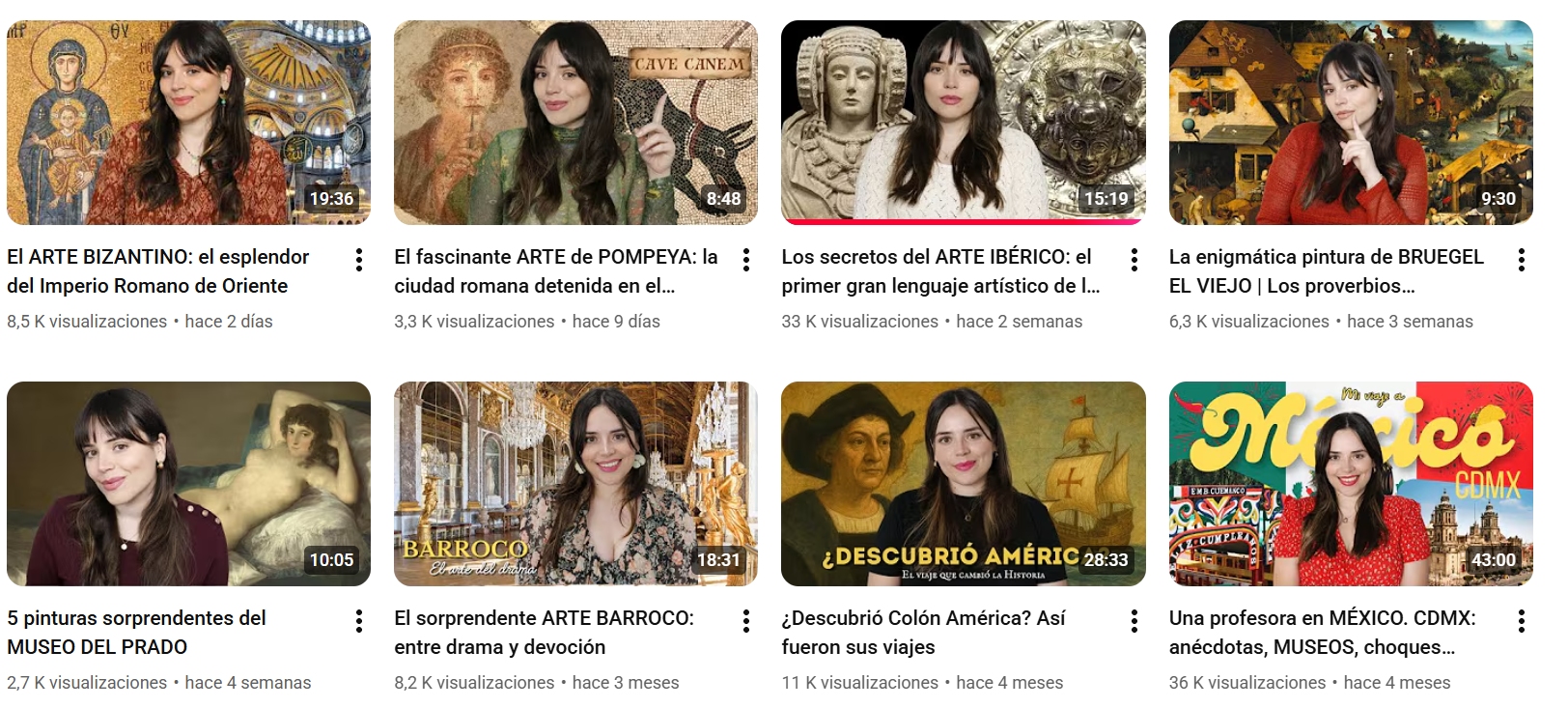1568x708 pixels.
Task: Watch the profesora en MÉXICO video
Action: pyautogui.click(x=1350, y=484)
